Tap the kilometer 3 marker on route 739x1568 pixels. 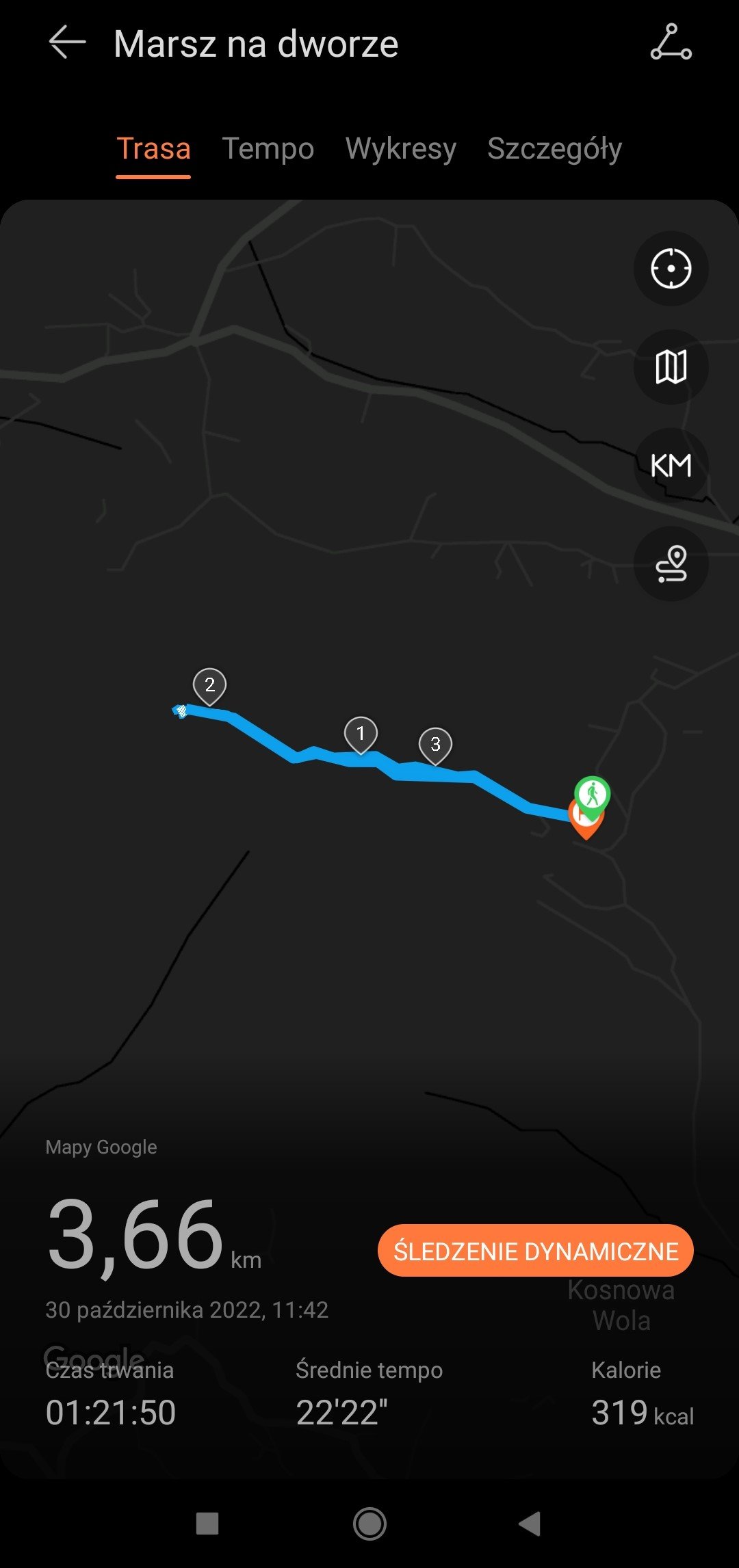click(x=435, y=745)
